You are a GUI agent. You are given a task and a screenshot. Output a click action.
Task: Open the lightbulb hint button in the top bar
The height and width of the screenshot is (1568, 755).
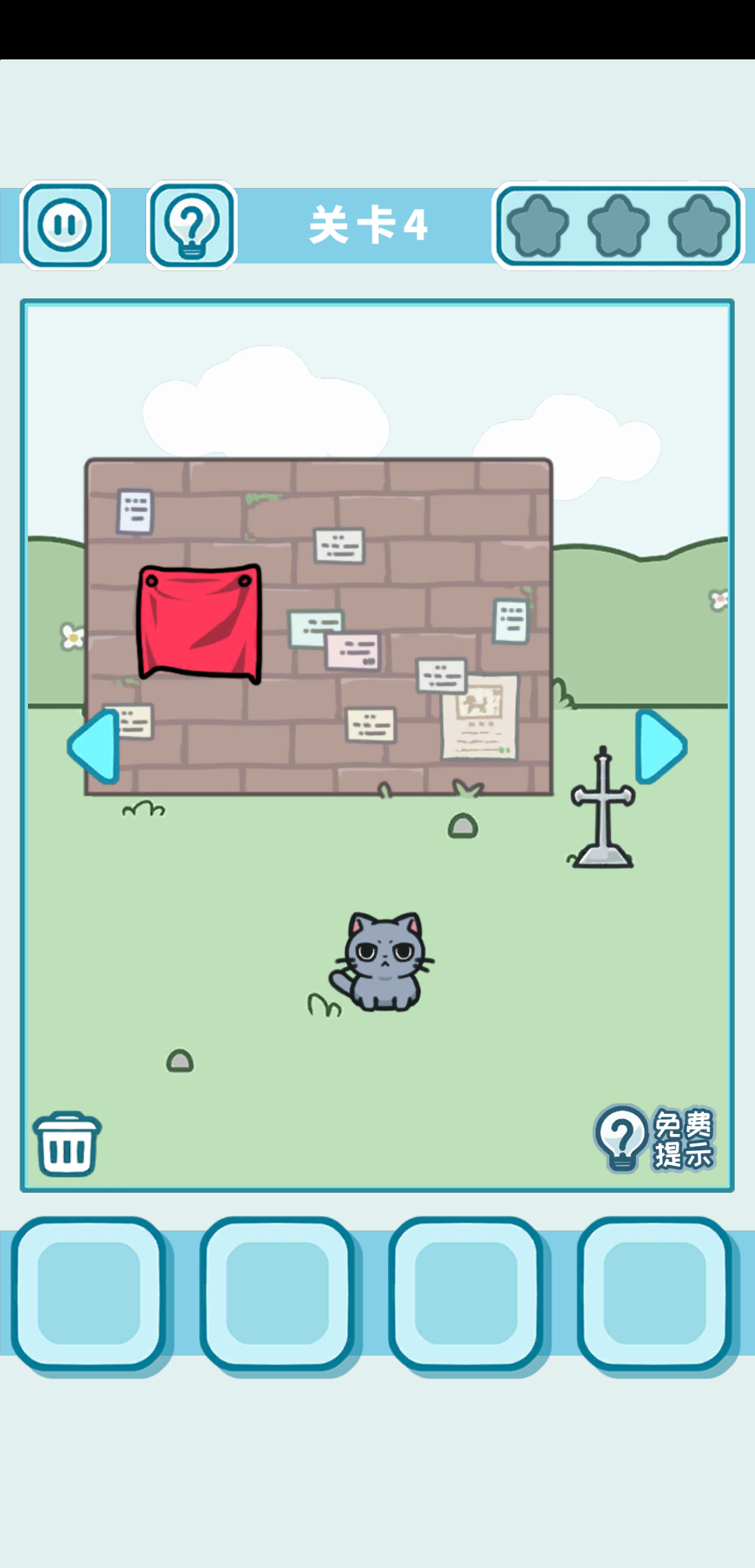tap(192, 225)
